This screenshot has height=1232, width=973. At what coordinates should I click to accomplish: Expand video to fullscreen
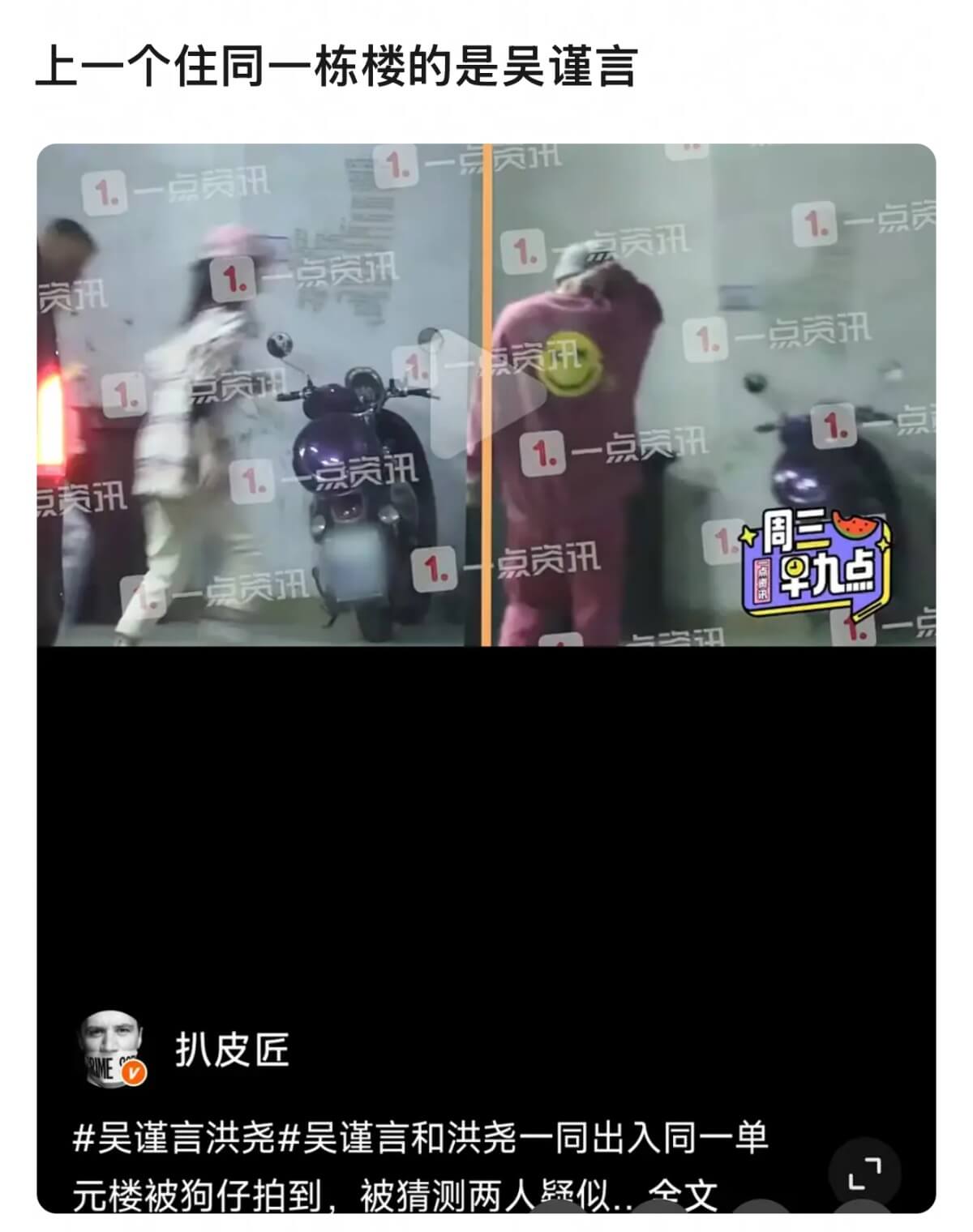coord(864,1173)
